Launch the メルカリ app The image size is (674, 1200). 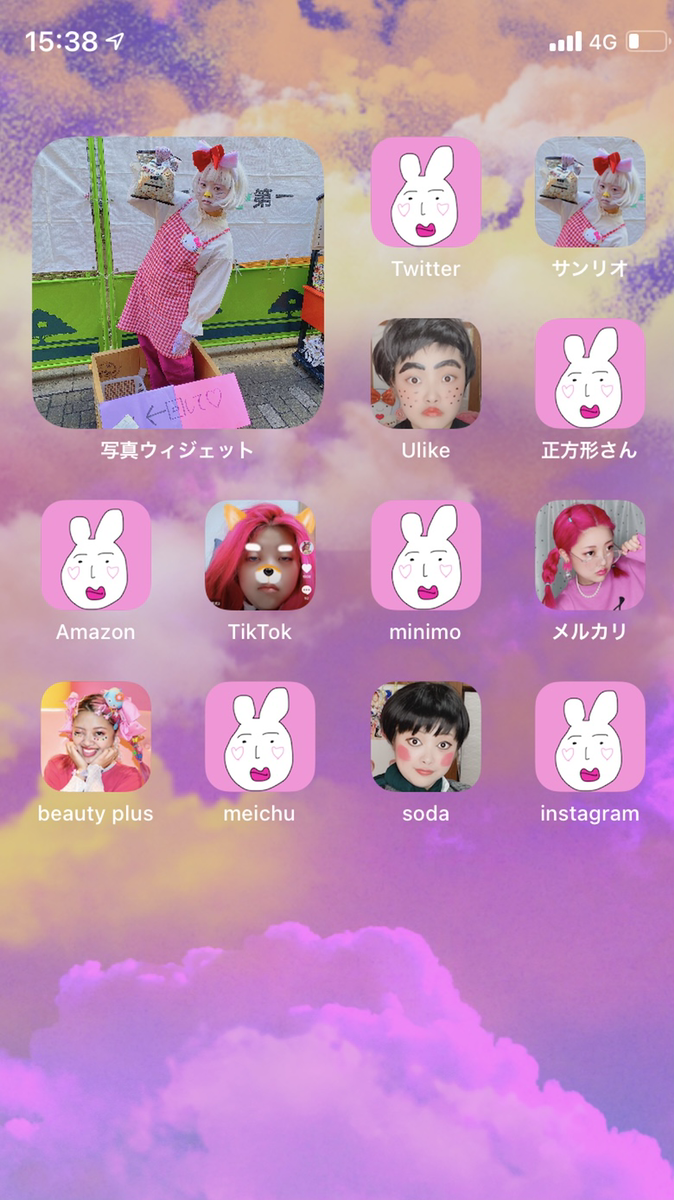pos(590,556)
